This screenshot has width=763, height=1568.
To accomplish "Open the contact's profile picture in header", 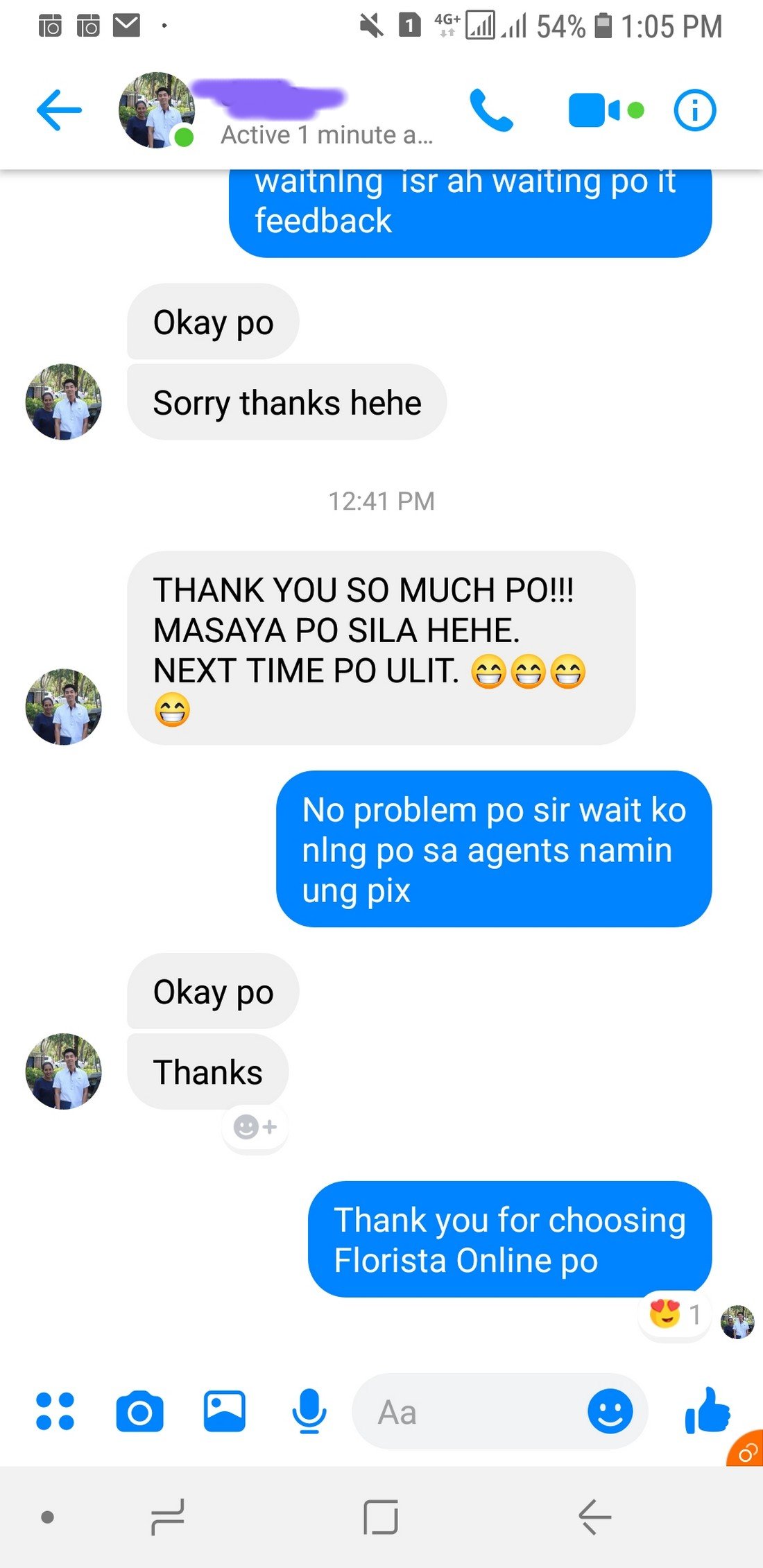I will coord(157,110).
